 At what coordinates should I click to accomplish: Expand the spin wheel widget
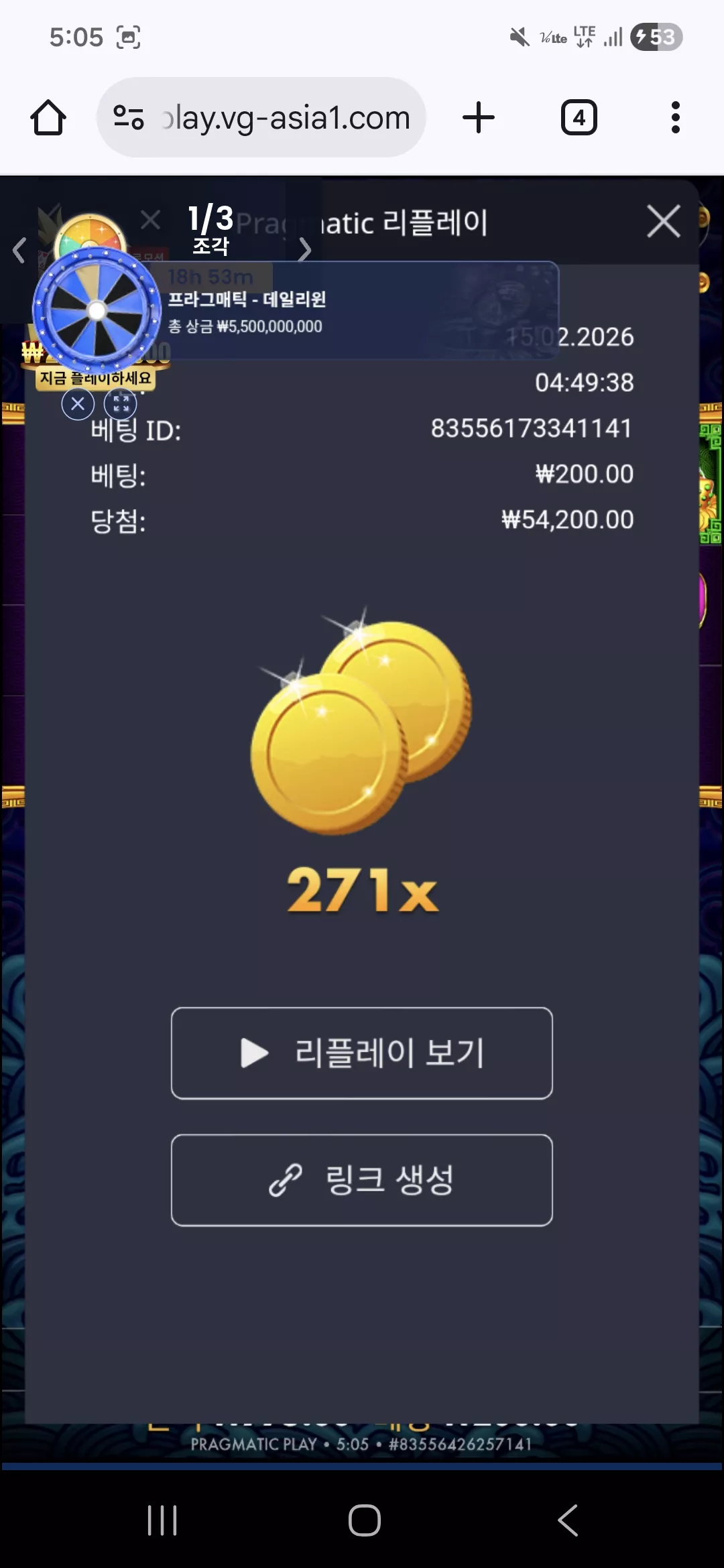(x=121, y=404)
